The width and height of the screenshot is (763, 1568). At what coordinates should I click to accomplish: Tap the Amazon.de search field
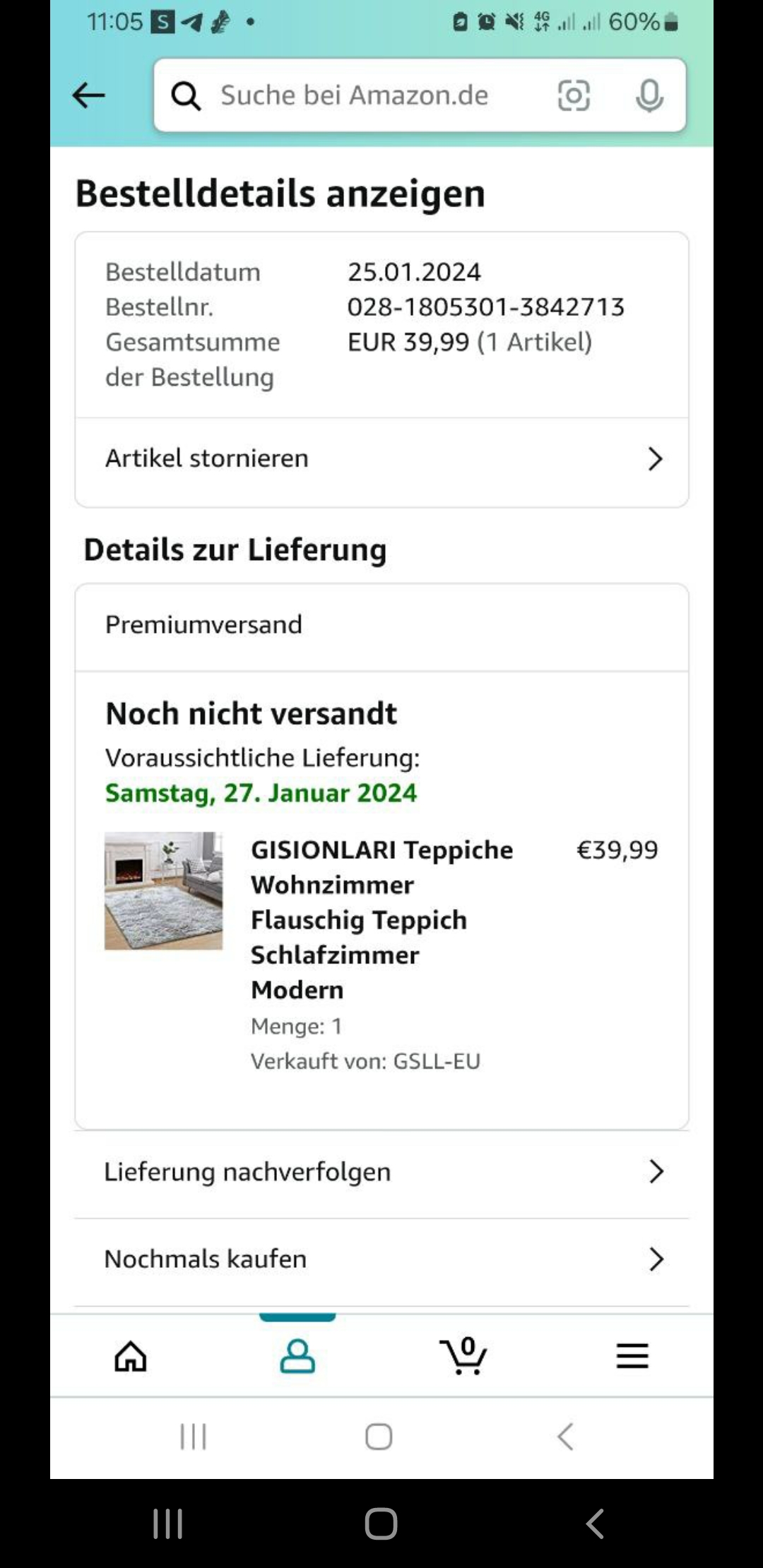tap(353, 95)
